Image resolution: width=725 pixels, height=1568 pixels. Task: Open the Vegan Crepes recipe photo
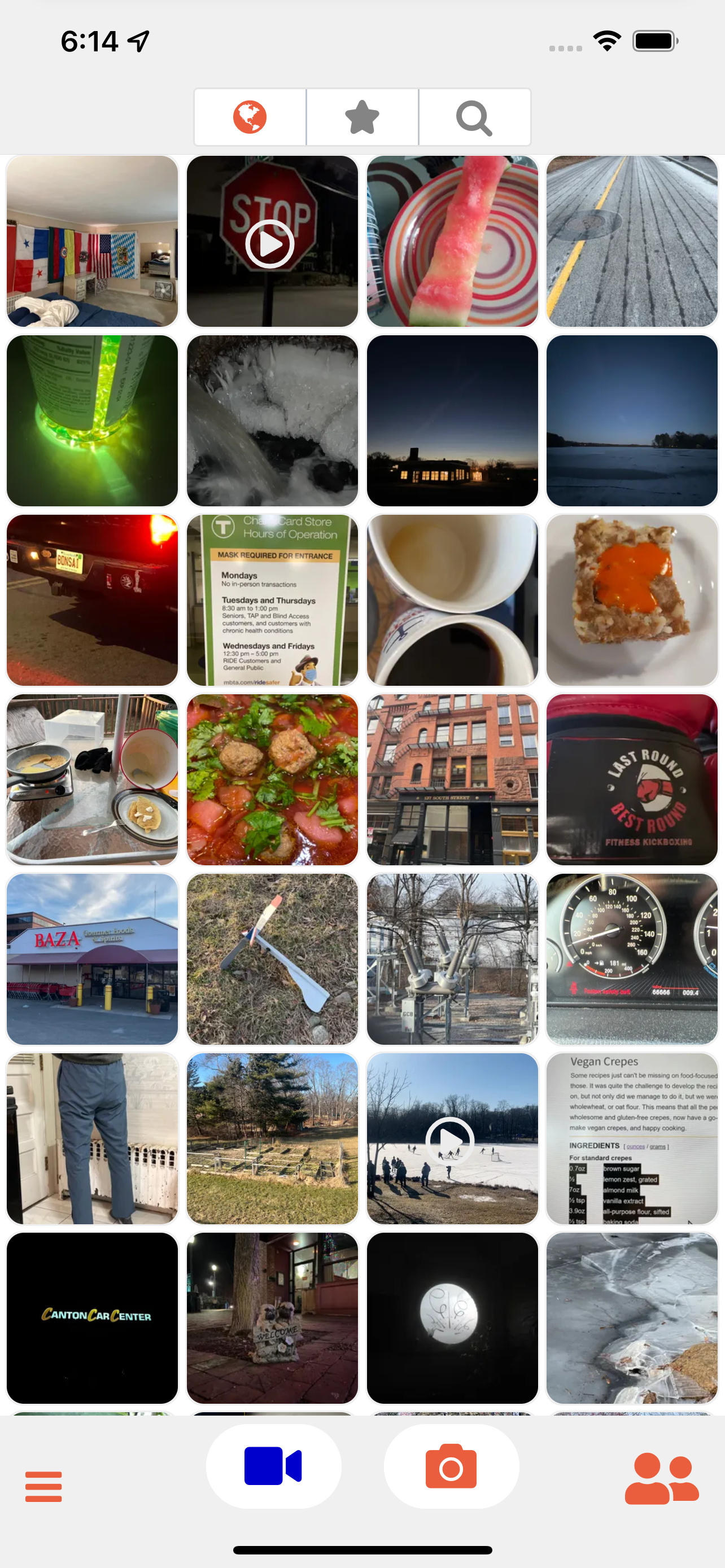pyautogui.click(x=632, y=1138)
